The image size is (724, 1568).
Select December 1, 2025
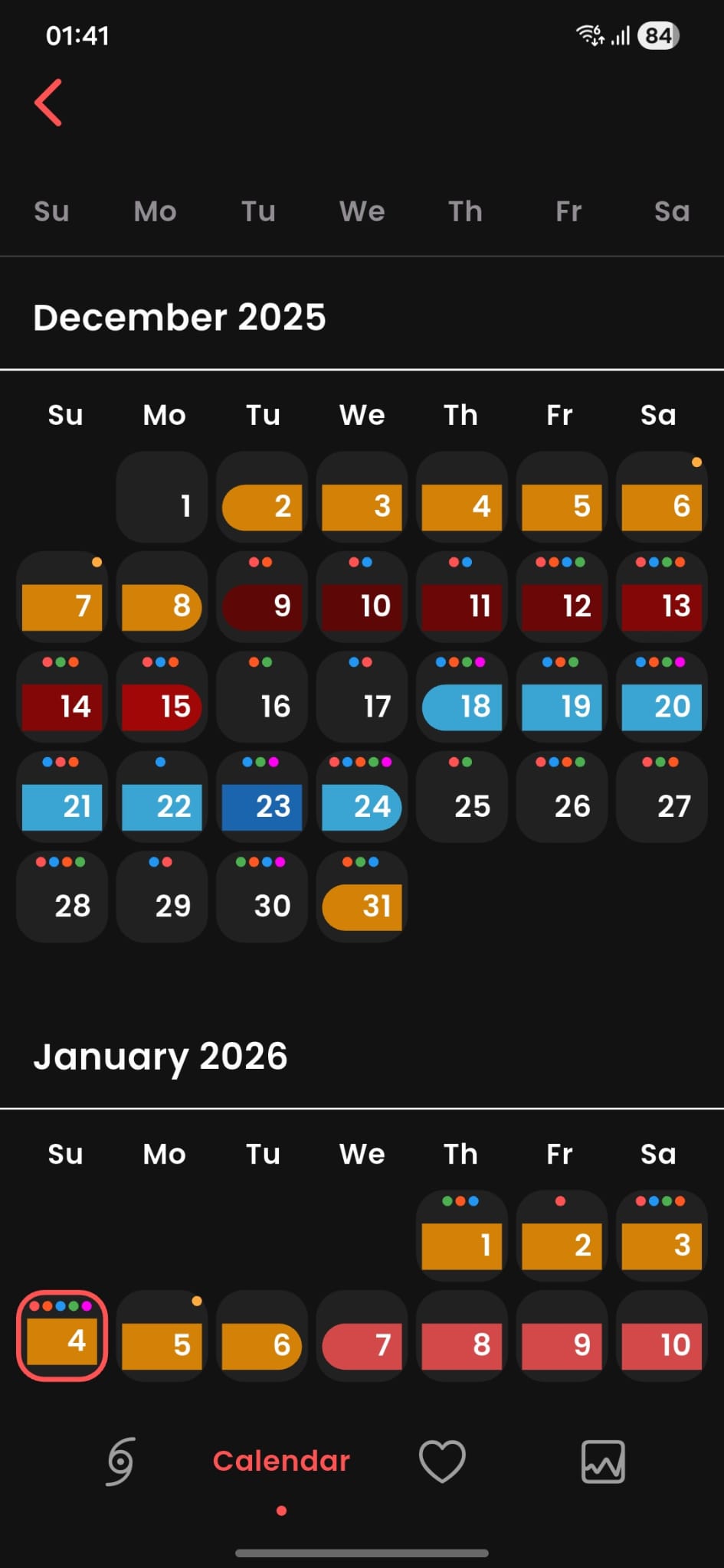(162, 498)
